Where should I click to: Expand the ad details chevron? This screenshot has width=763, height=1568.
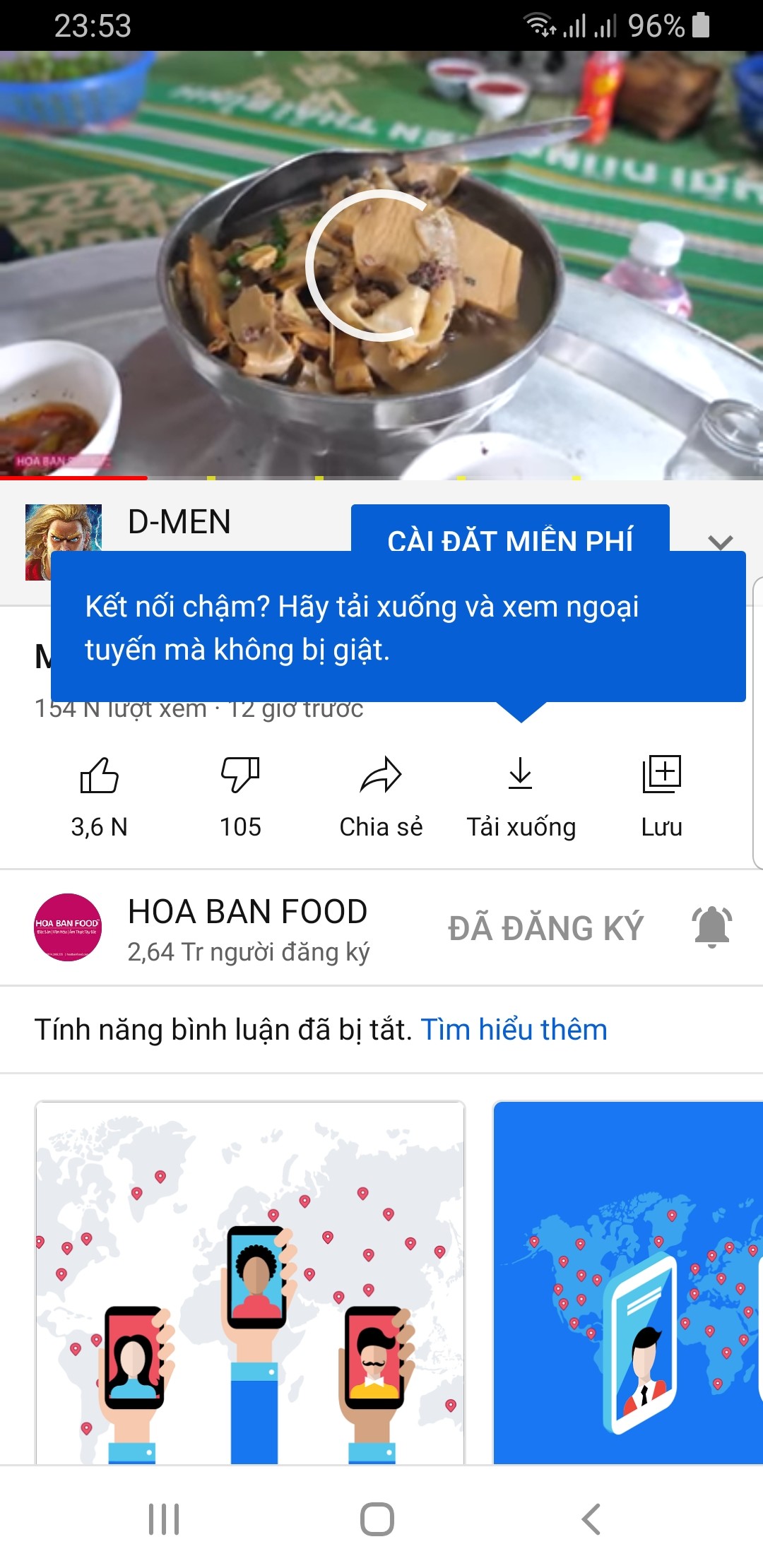[x=720, y=541]
